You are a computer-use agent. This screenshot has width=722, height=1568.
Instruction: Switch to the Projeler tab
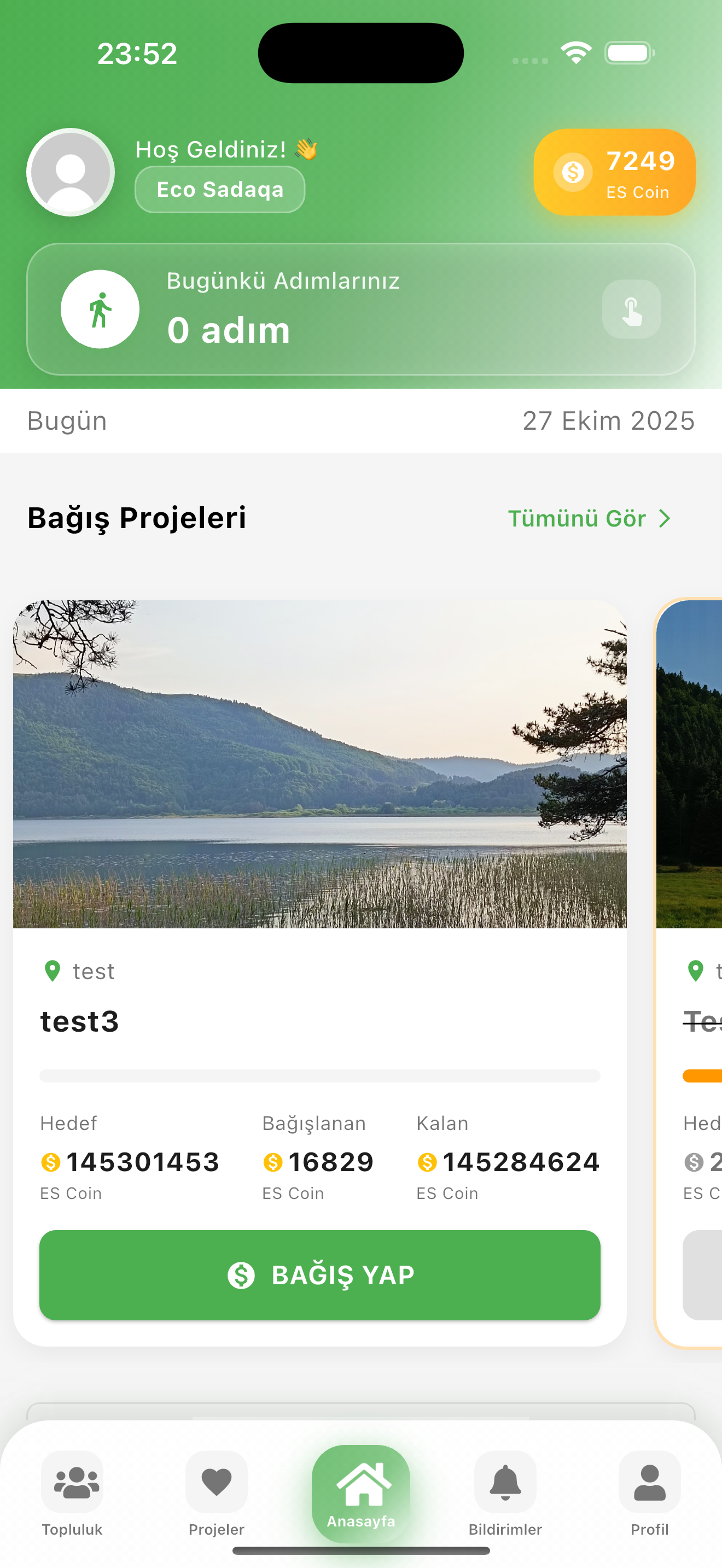point(216,1493)
